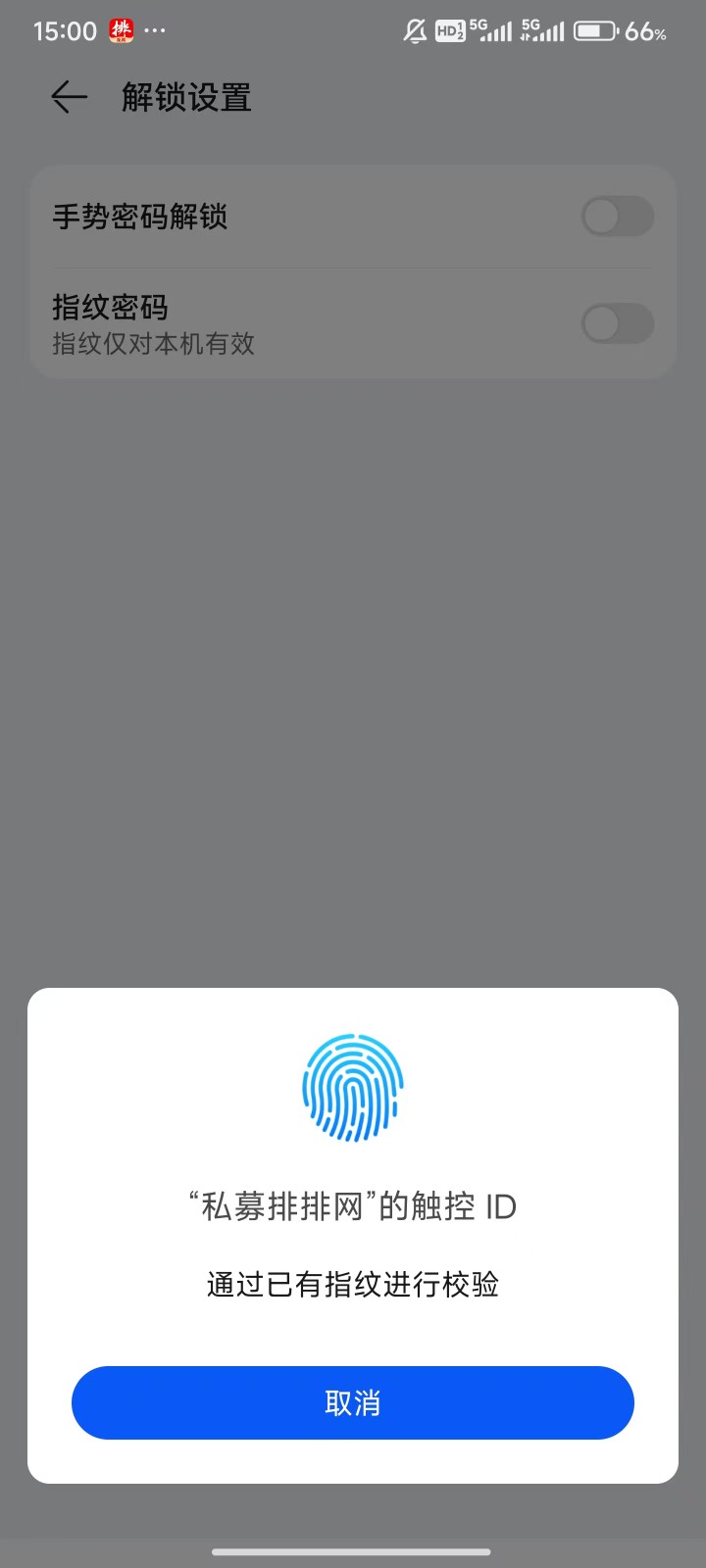Go back from the unlock settings page
706x1568 pixels.
pos(69,97)
